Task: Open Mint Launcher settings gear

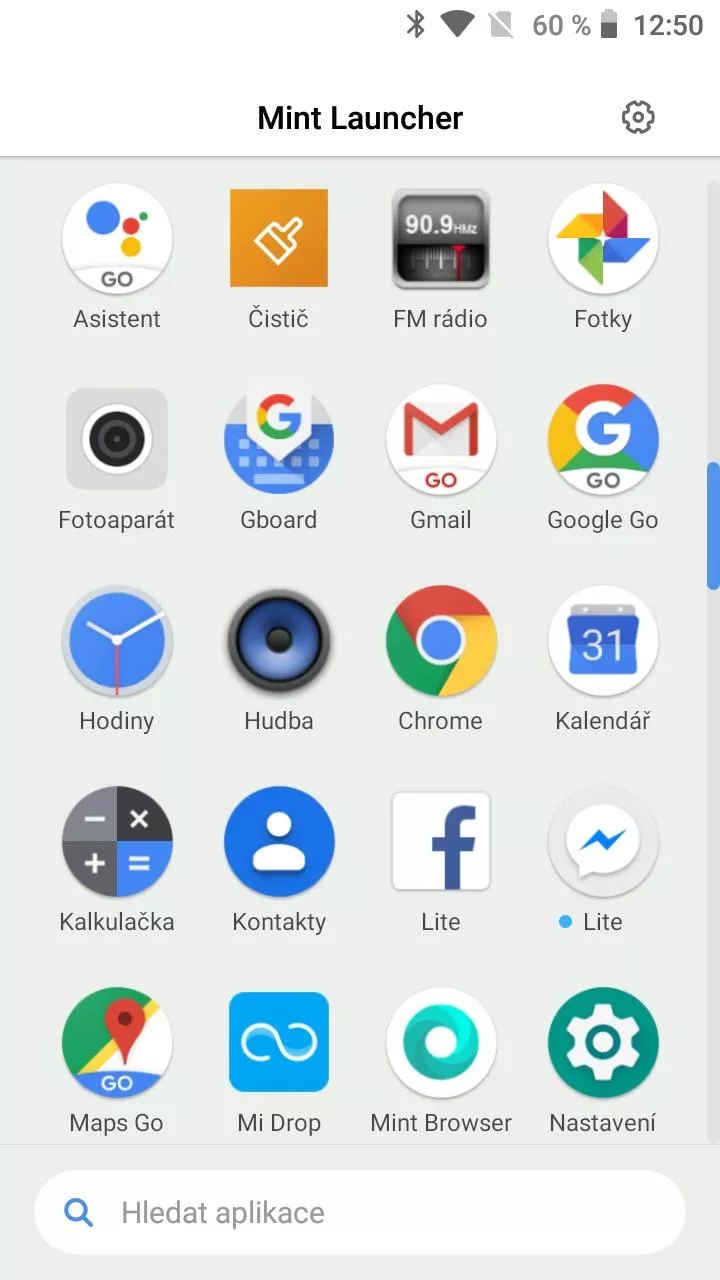Action: [638, 118]
